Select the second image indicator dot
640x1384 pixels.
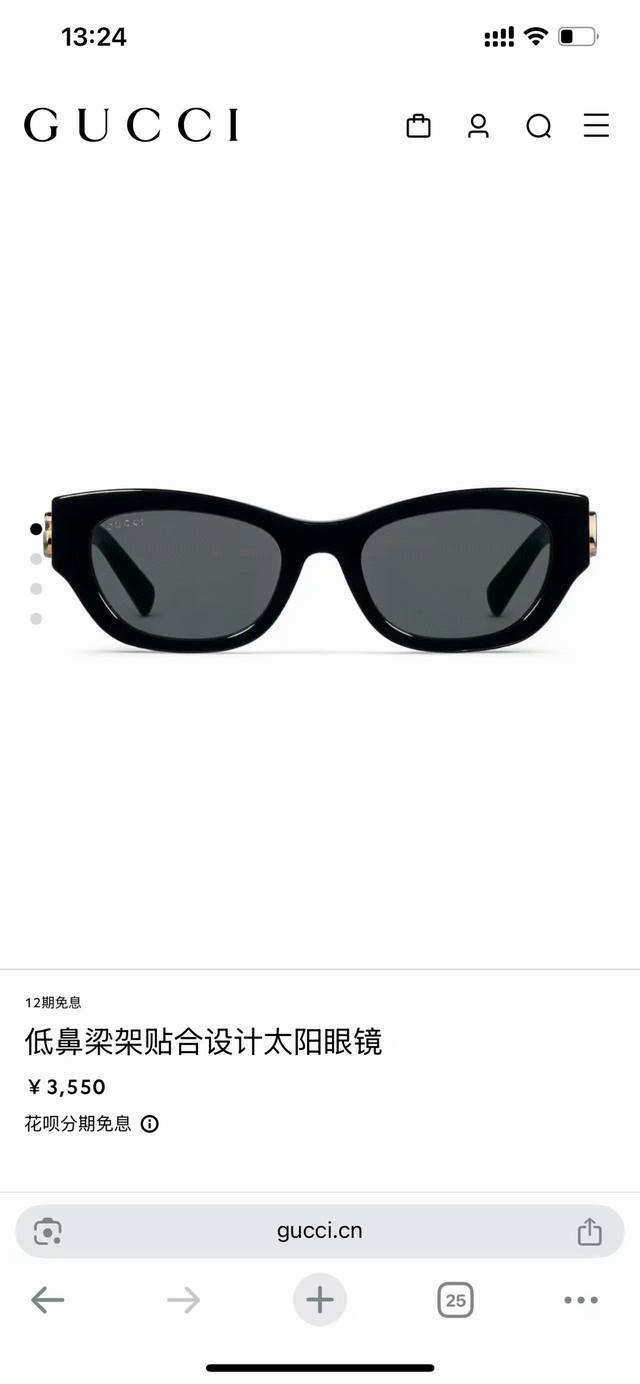[x=36, y=559]
